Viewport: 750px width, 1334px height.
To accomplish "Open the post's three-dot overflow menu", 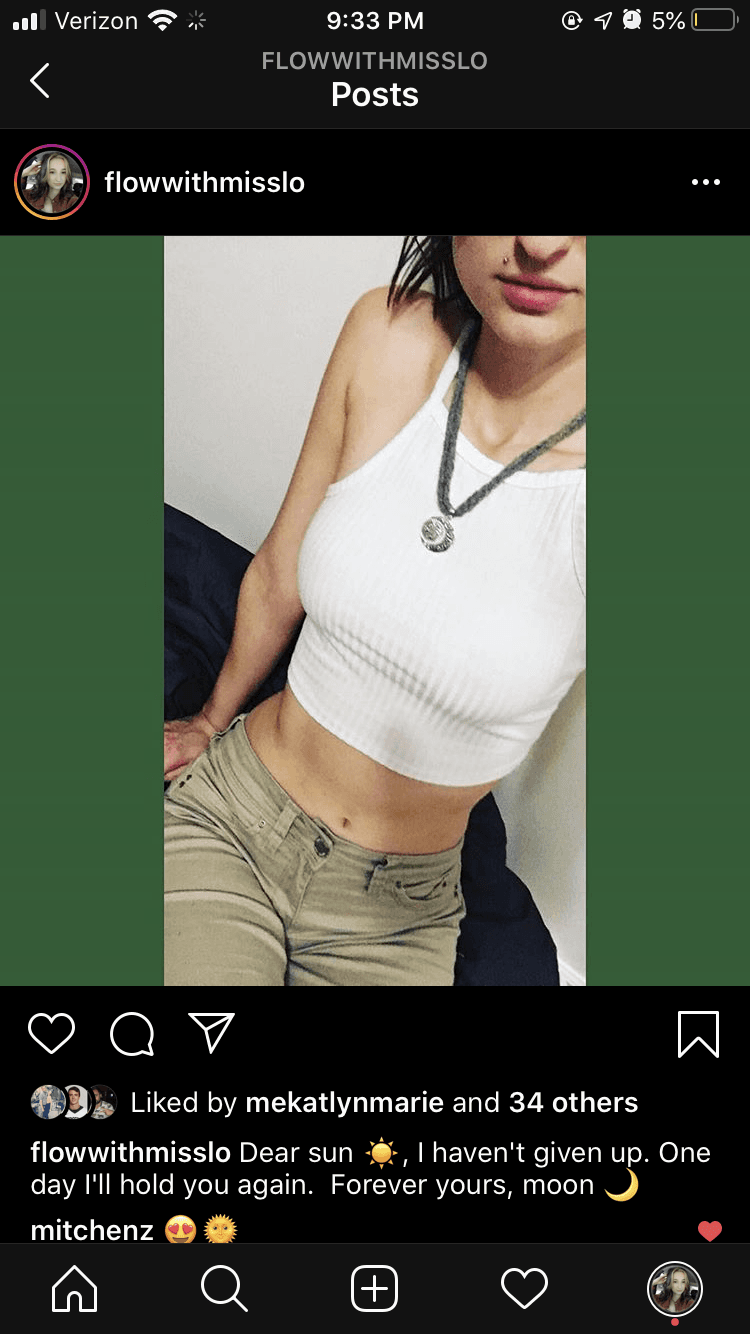I will pos(705,182).
